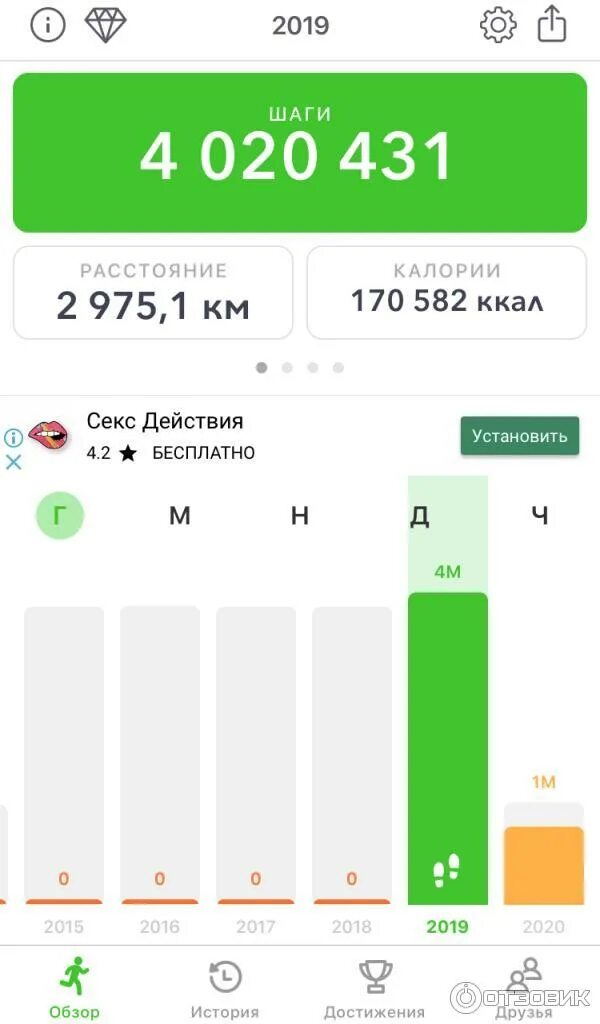
Task: Open the Достижения tab
Action: pyautogui.click(x=375, y=988)
